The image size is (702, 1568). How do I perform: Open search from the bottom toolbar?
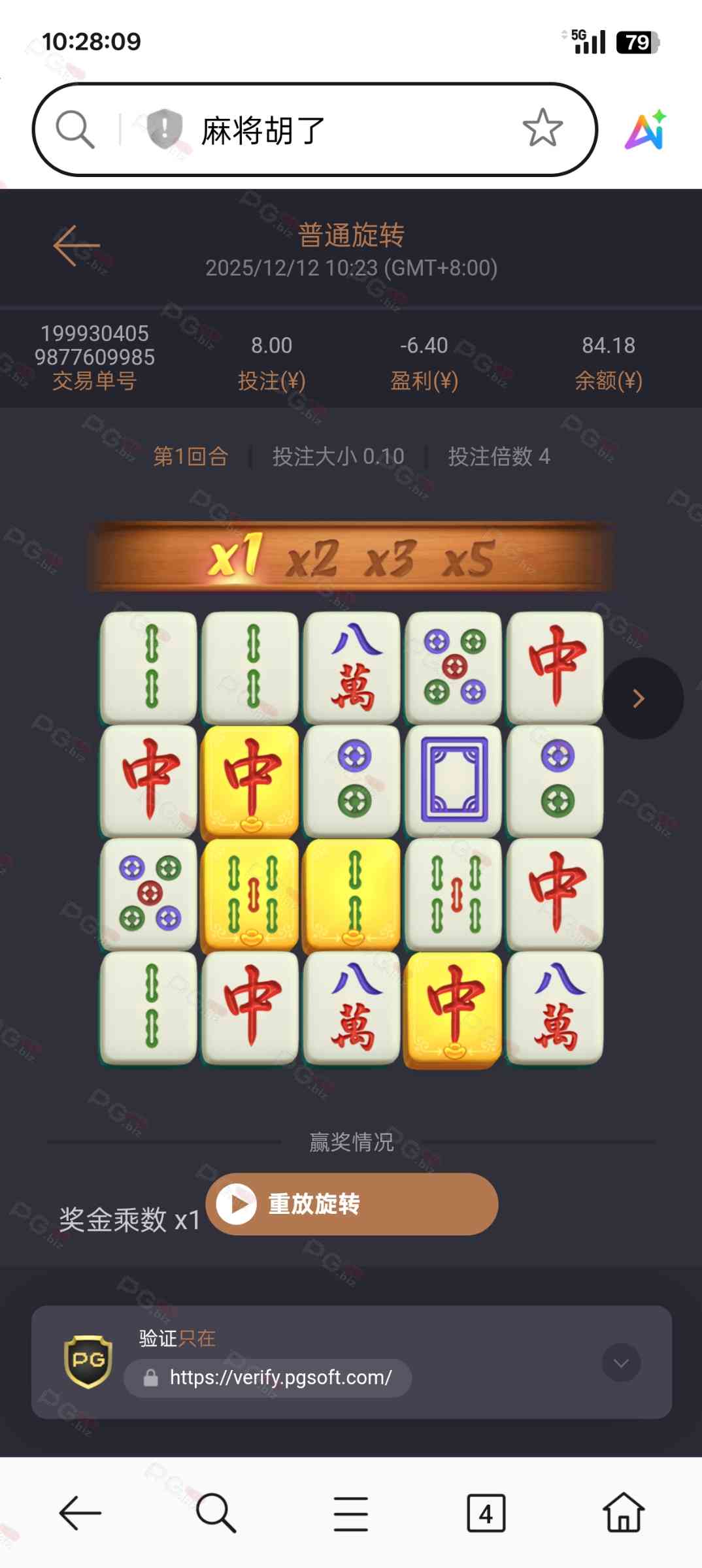point(216,1512)
